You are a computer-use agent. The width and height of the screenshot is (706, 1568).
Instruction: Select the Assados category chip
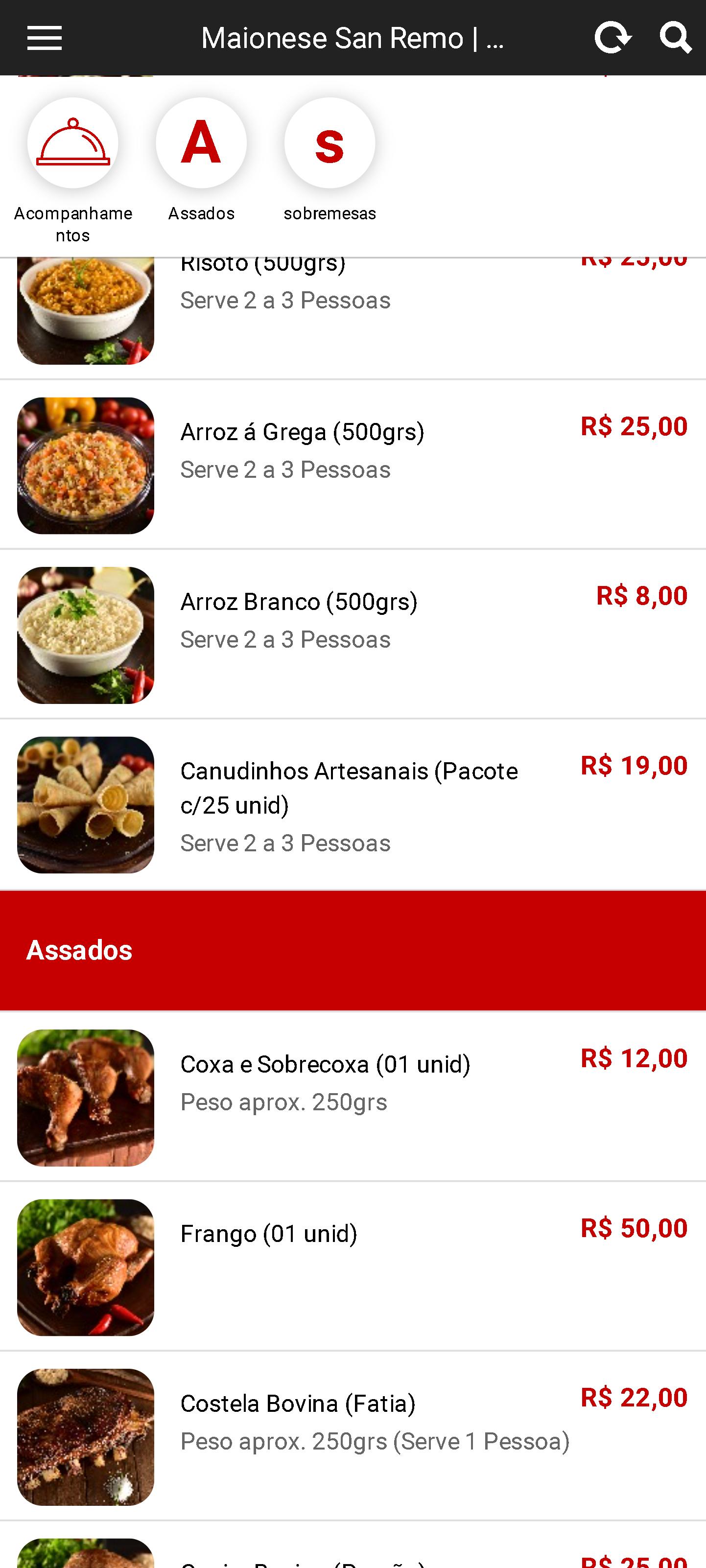tap(201, 160)
